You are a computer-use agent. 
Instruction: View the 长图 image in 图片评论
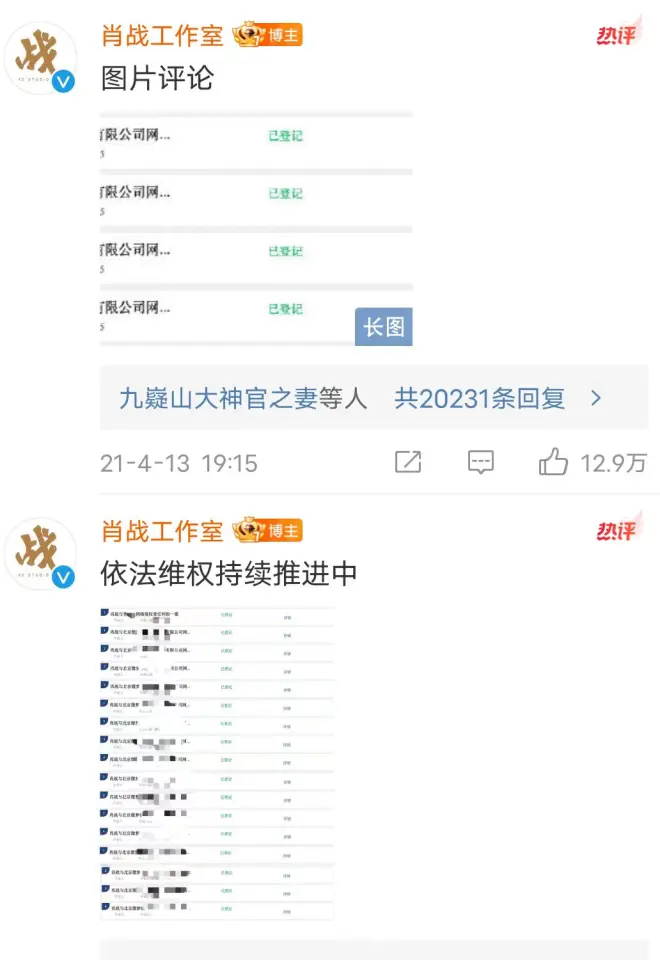point(256,228)
